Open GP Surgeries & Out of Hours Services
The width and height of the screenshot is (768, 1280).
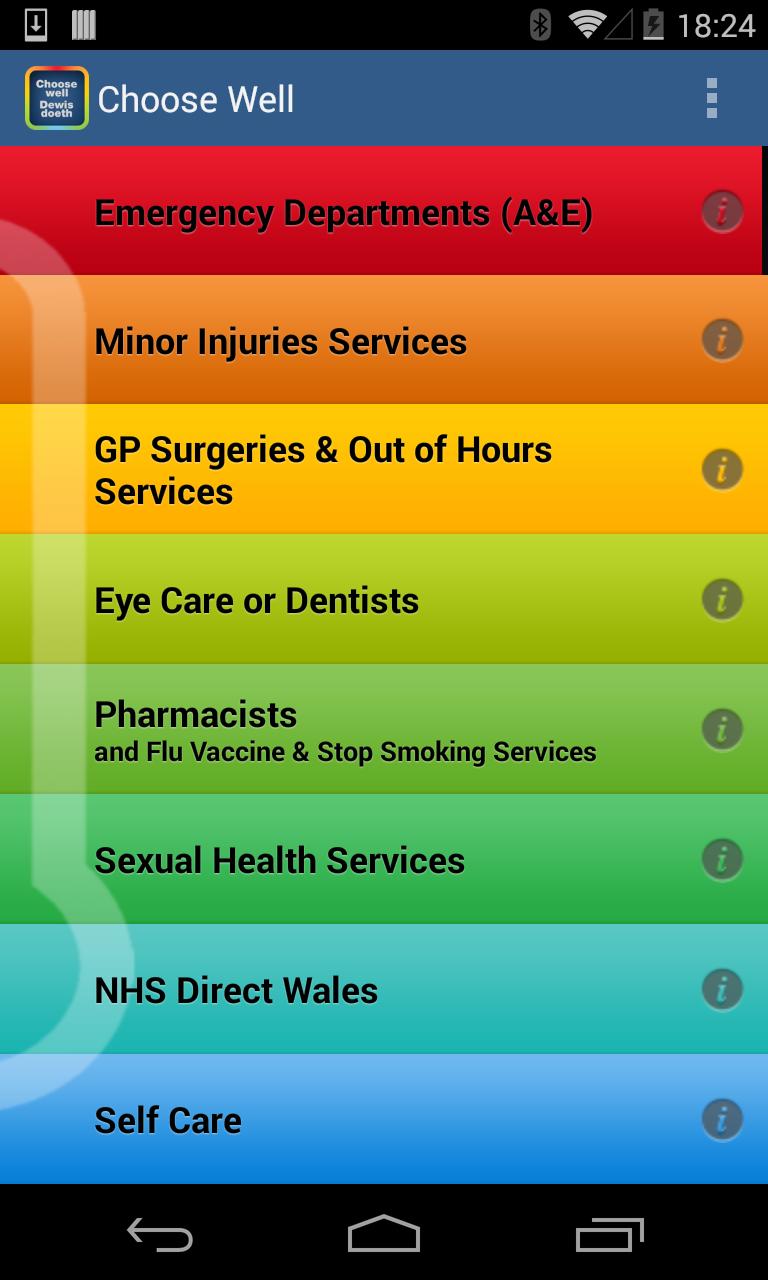click(323, 470)
